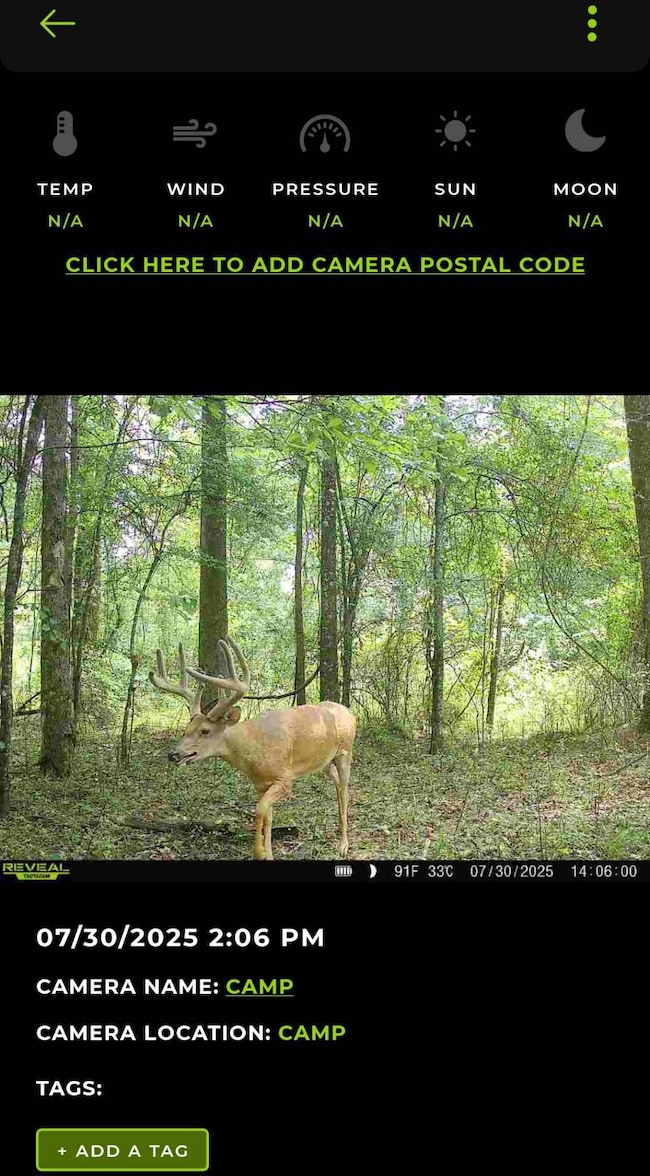Add a tag to this photo
650x1176 pixels.
pyautogui.click(x=122, y=1150)
